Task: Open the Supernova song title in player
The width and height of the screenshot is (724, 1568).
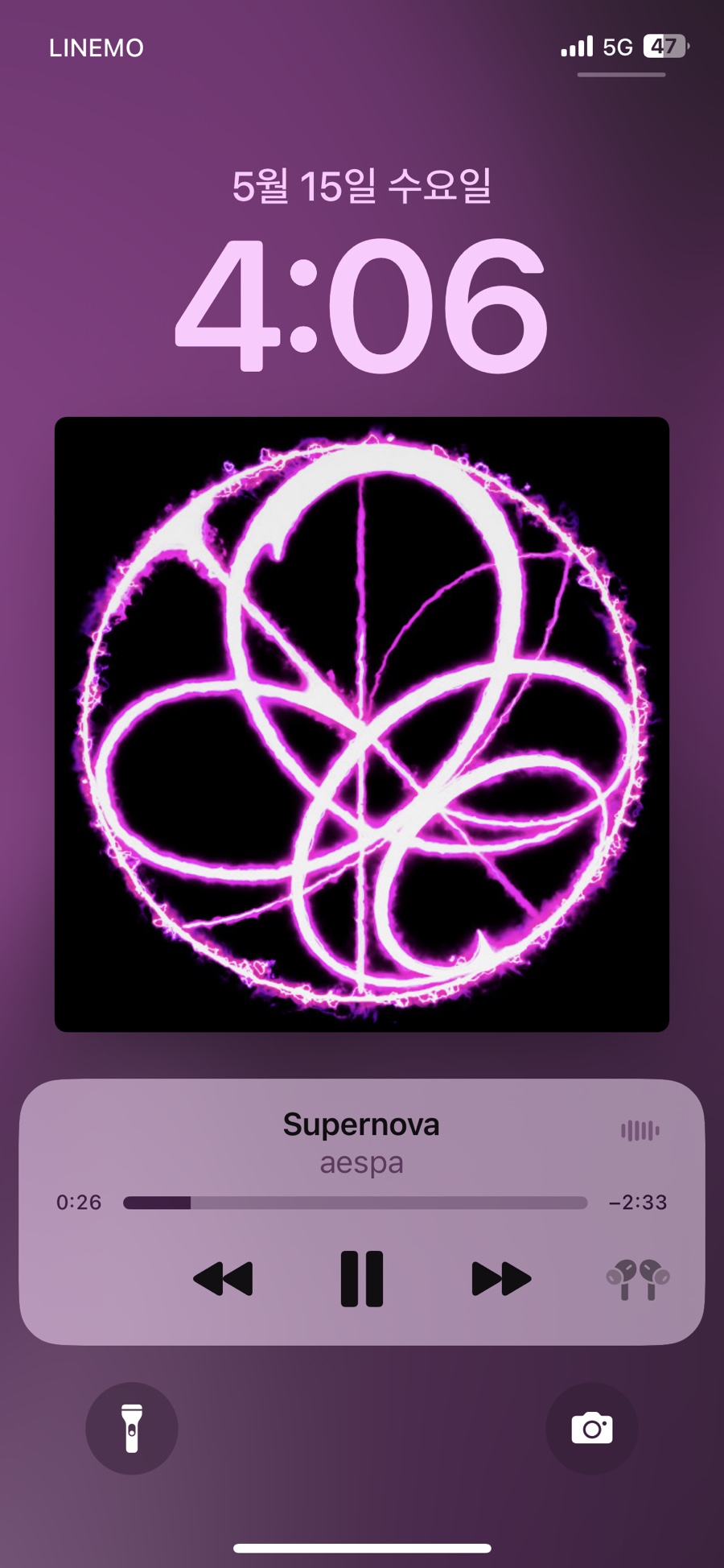Action: (x=361, y=1124)
